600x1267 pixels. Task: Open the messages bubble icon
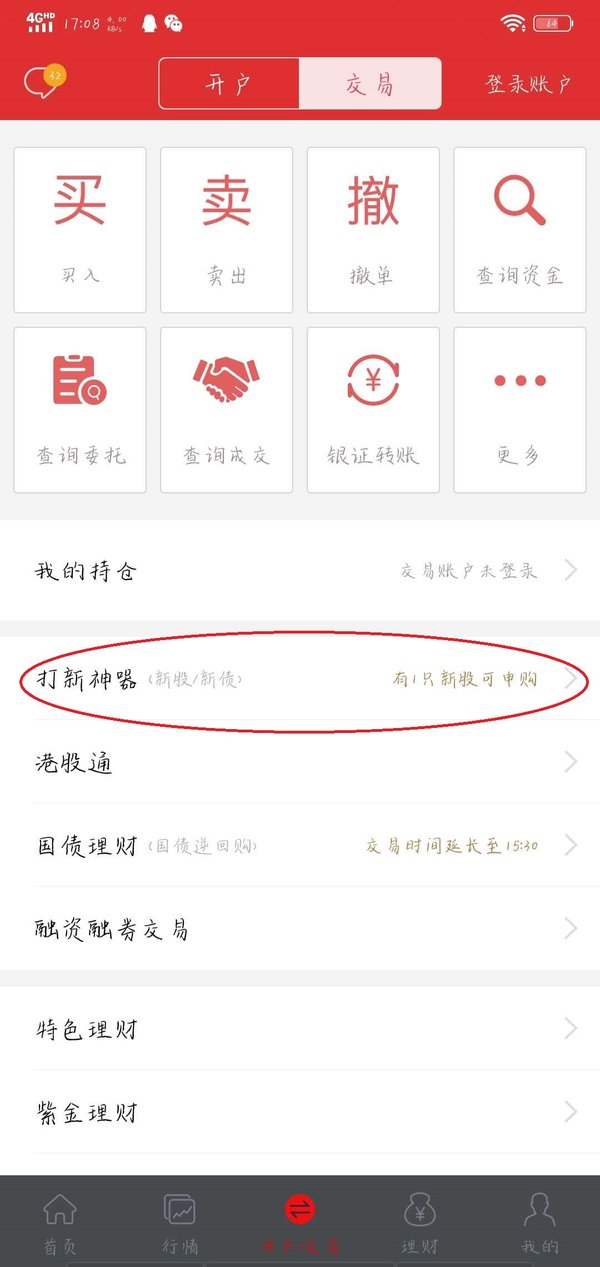pyautogui.click(x=44, y=82)
